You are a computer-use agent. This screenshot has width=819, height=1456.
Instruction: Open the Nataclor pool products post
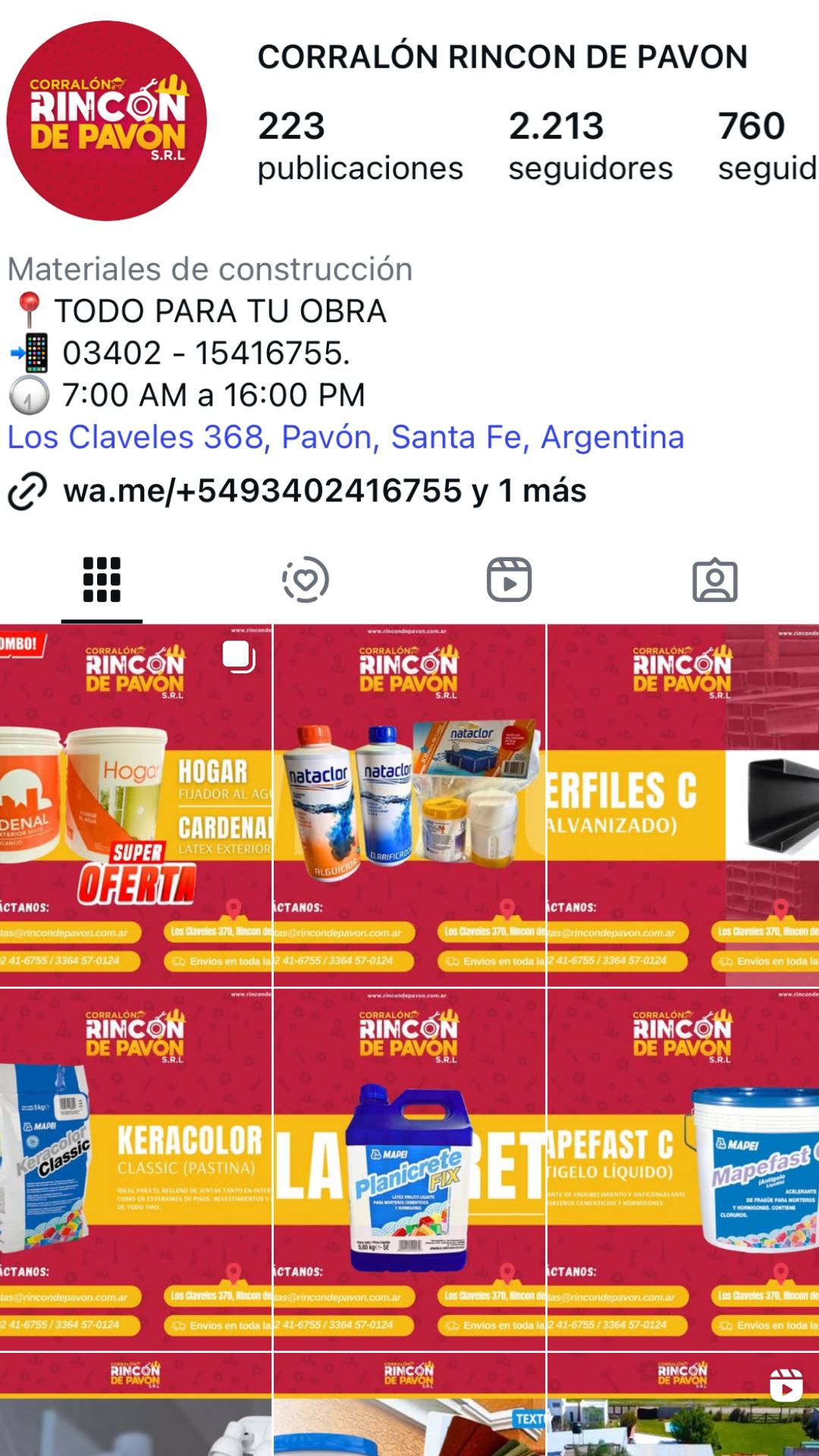point(409,805)
